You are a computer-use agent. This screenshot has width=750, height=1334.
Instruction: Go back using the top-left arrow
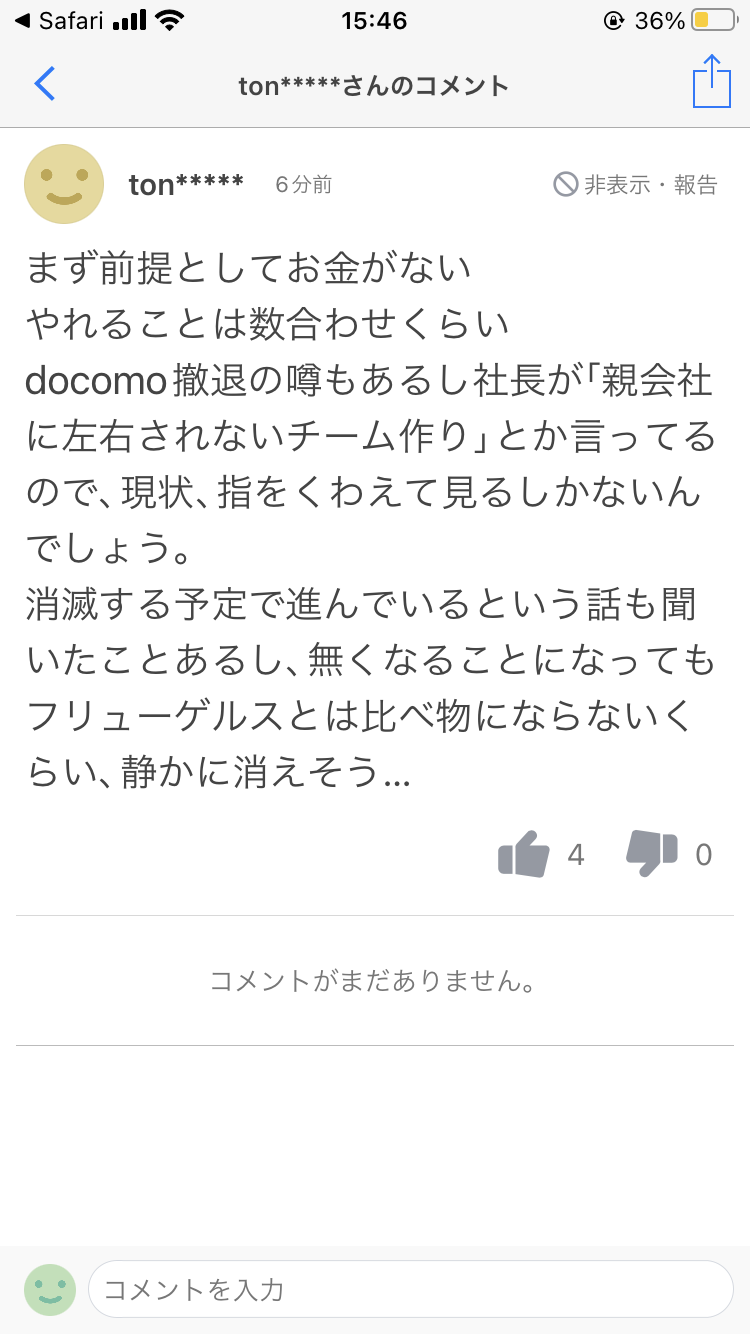point(45,84)
